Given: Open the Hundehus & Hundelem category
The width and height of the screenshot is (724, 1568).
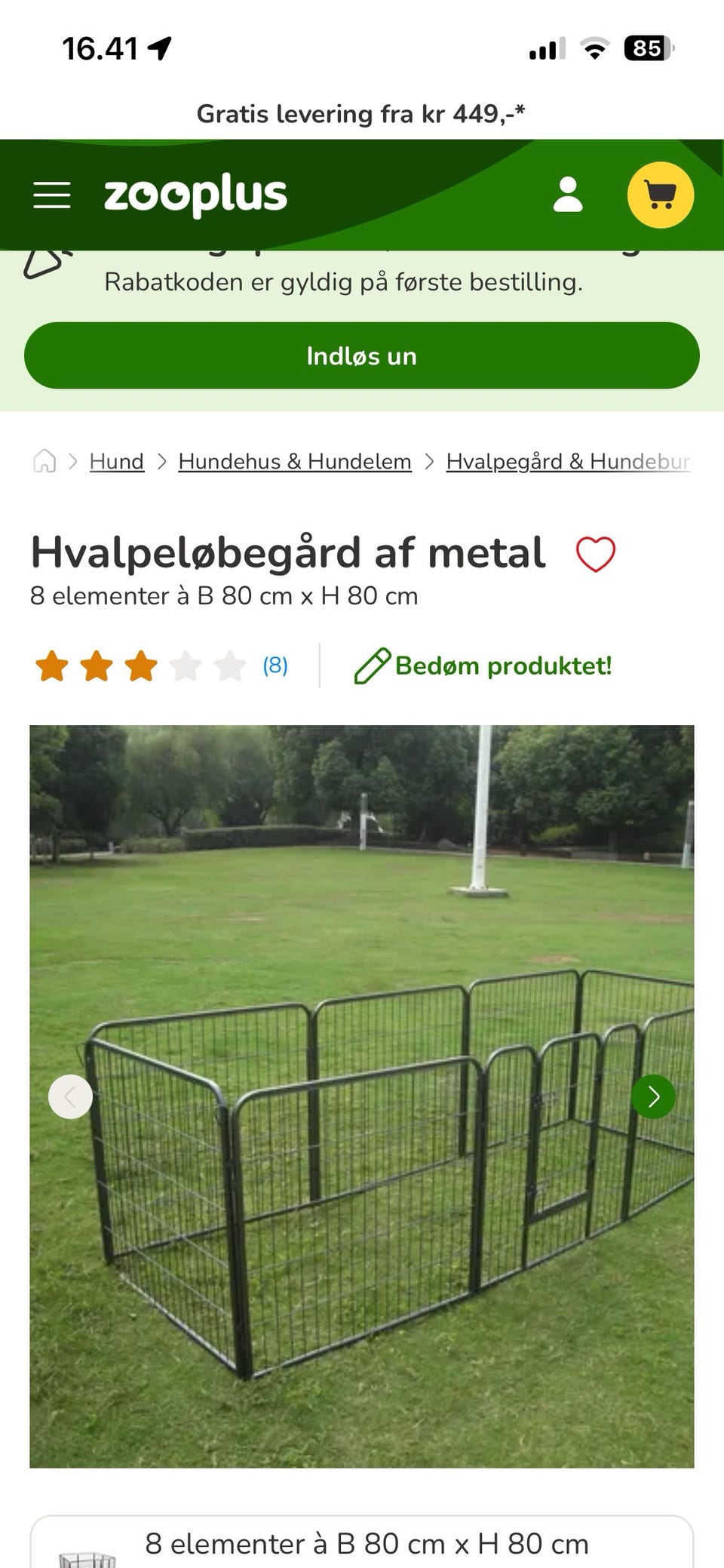Looking at the screenshot, I should (x=294, y=461).
